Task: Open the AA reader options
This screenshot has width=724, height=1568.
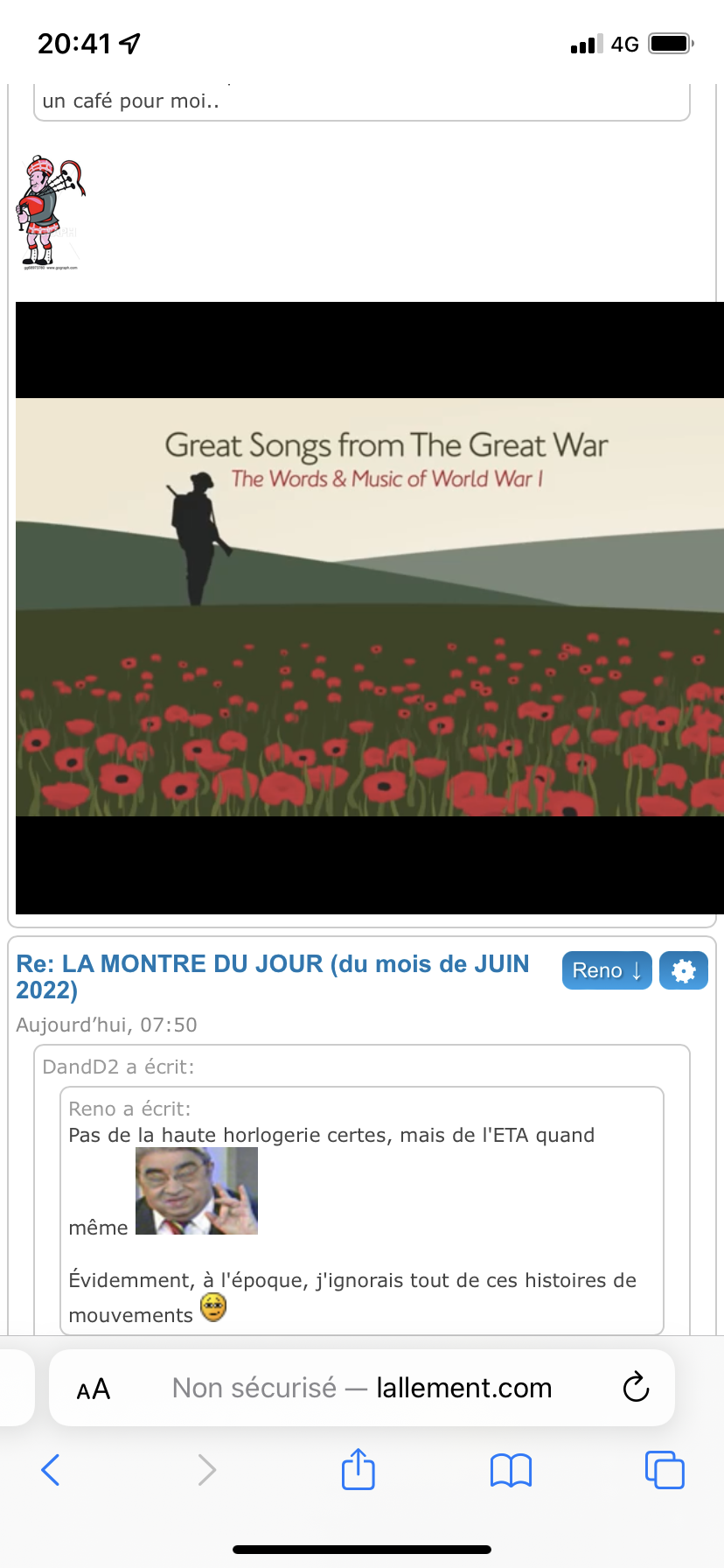Action: [94, 1389]
